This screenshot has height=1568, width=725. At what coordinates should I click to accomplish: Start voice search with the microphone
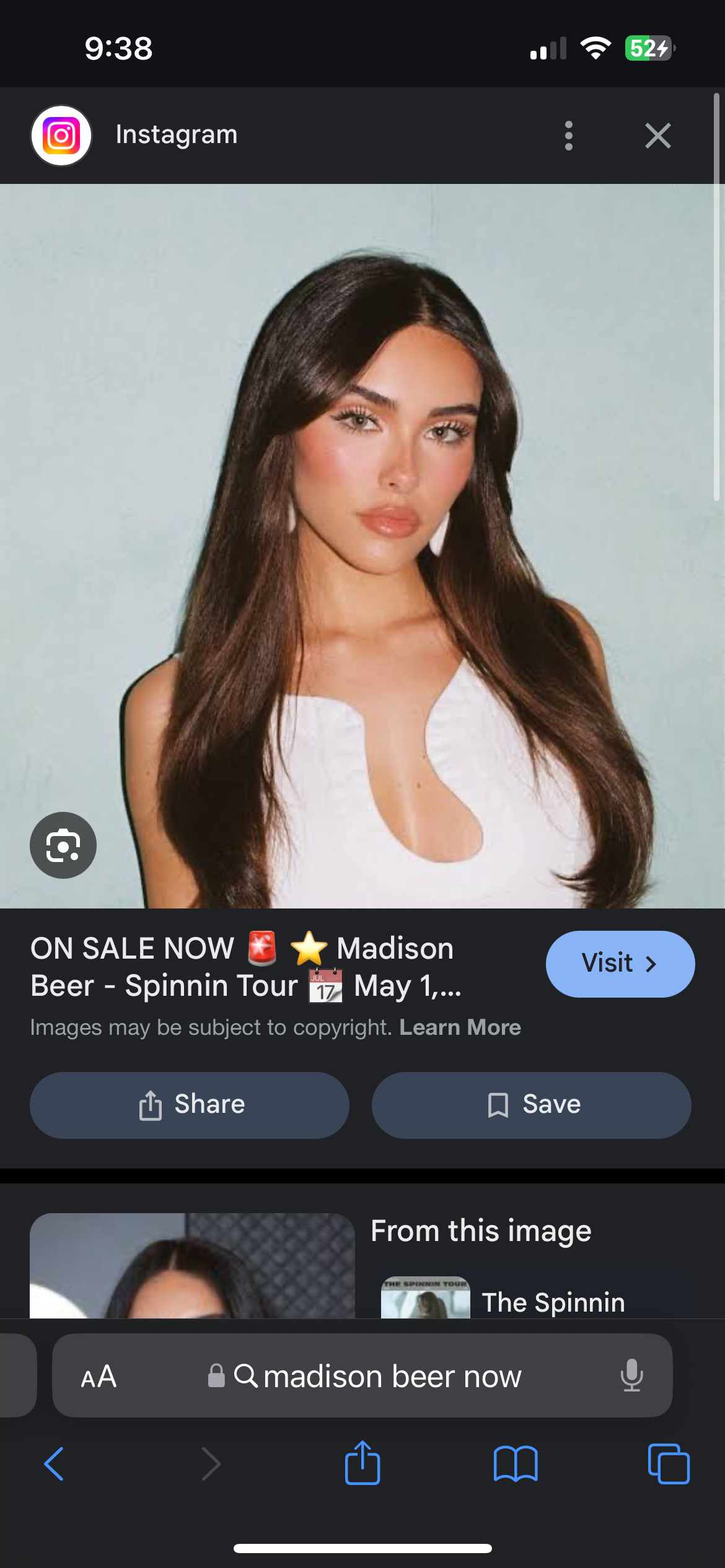[631, 1375]
